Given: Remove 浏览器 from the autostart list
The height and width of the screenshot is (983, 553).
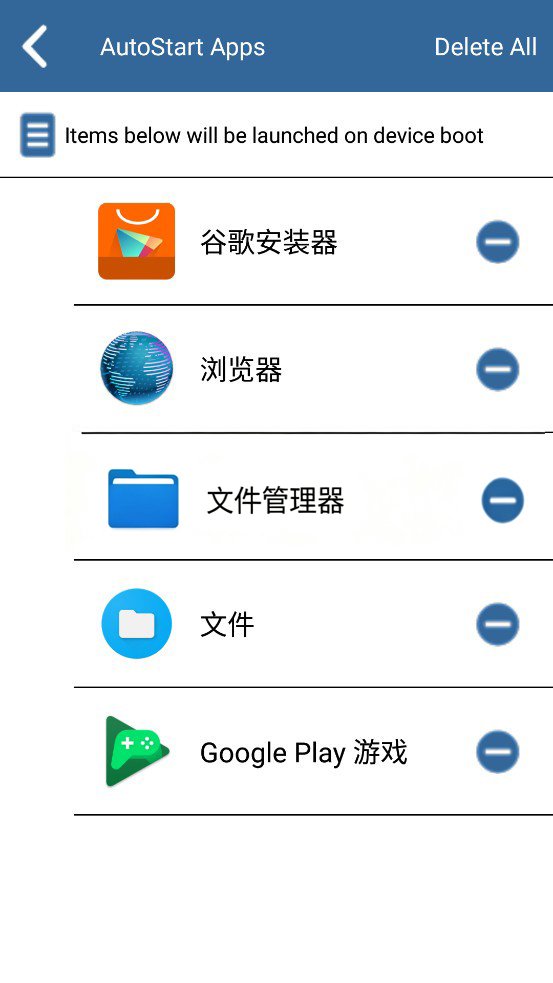Looking at the screenshot, I should pyautogui.click(x=498, y=369).
